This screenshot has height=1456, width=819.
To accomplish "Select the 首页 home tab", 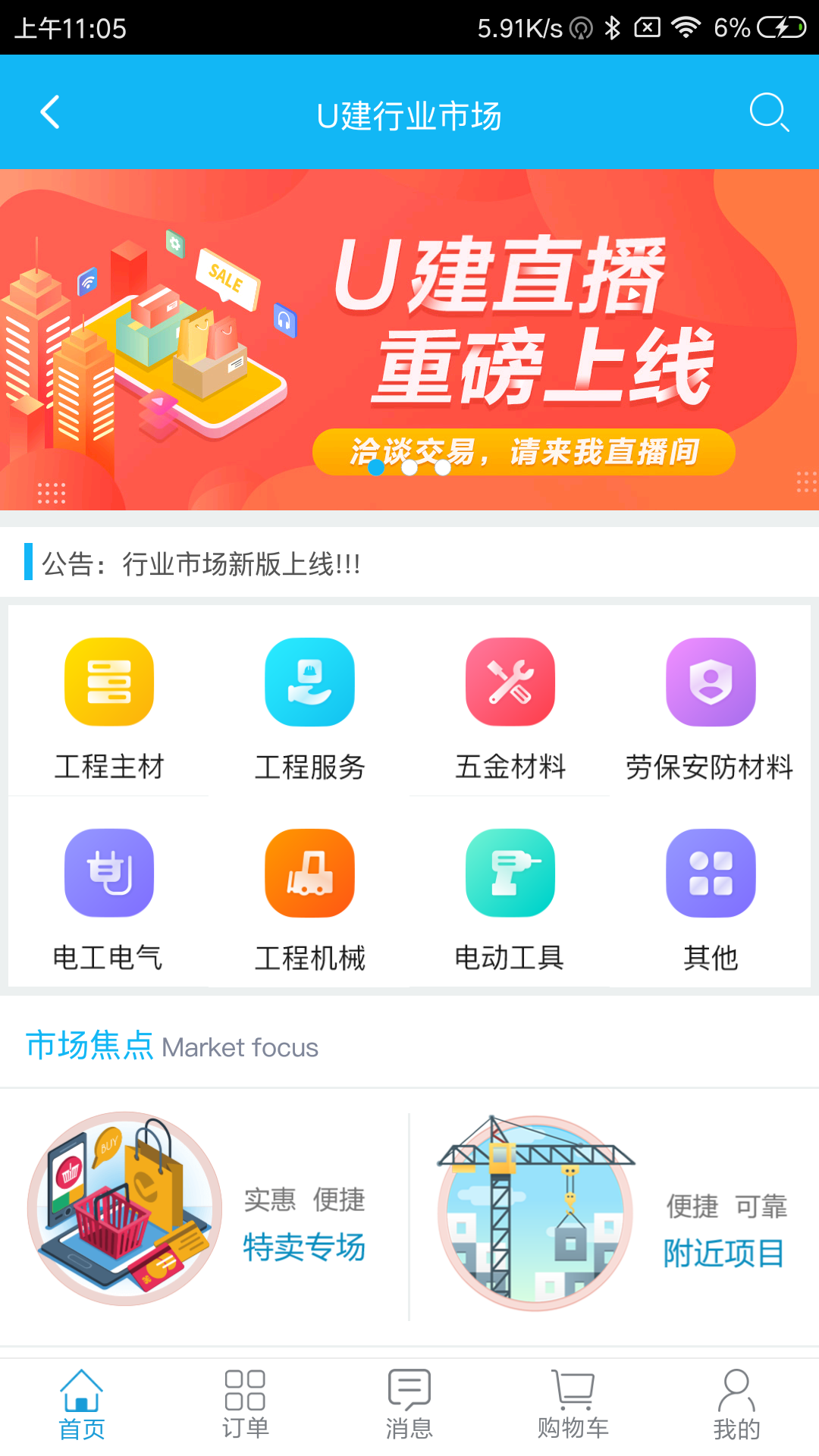I will (x=81, y=1403).
